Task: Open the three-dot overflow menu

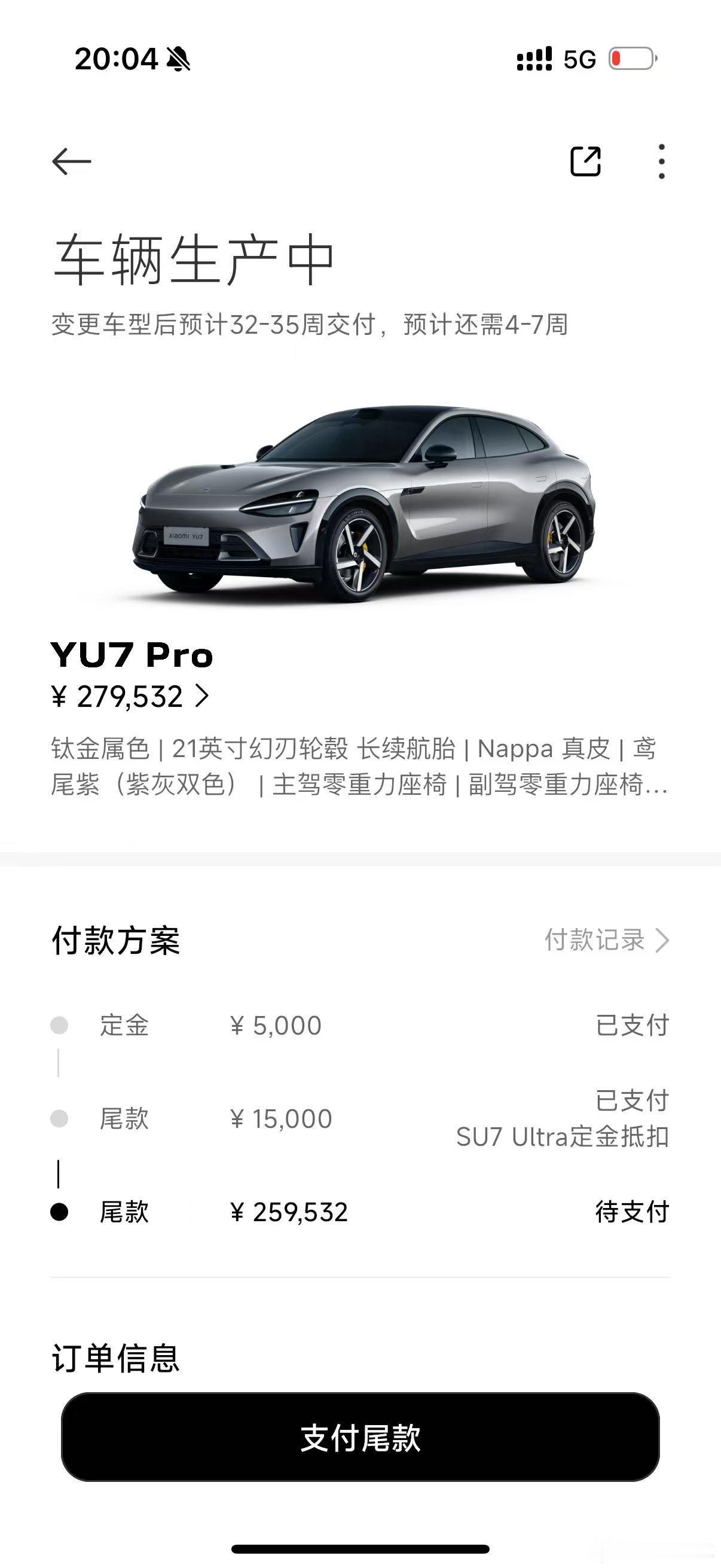Action: coord(661,161)
